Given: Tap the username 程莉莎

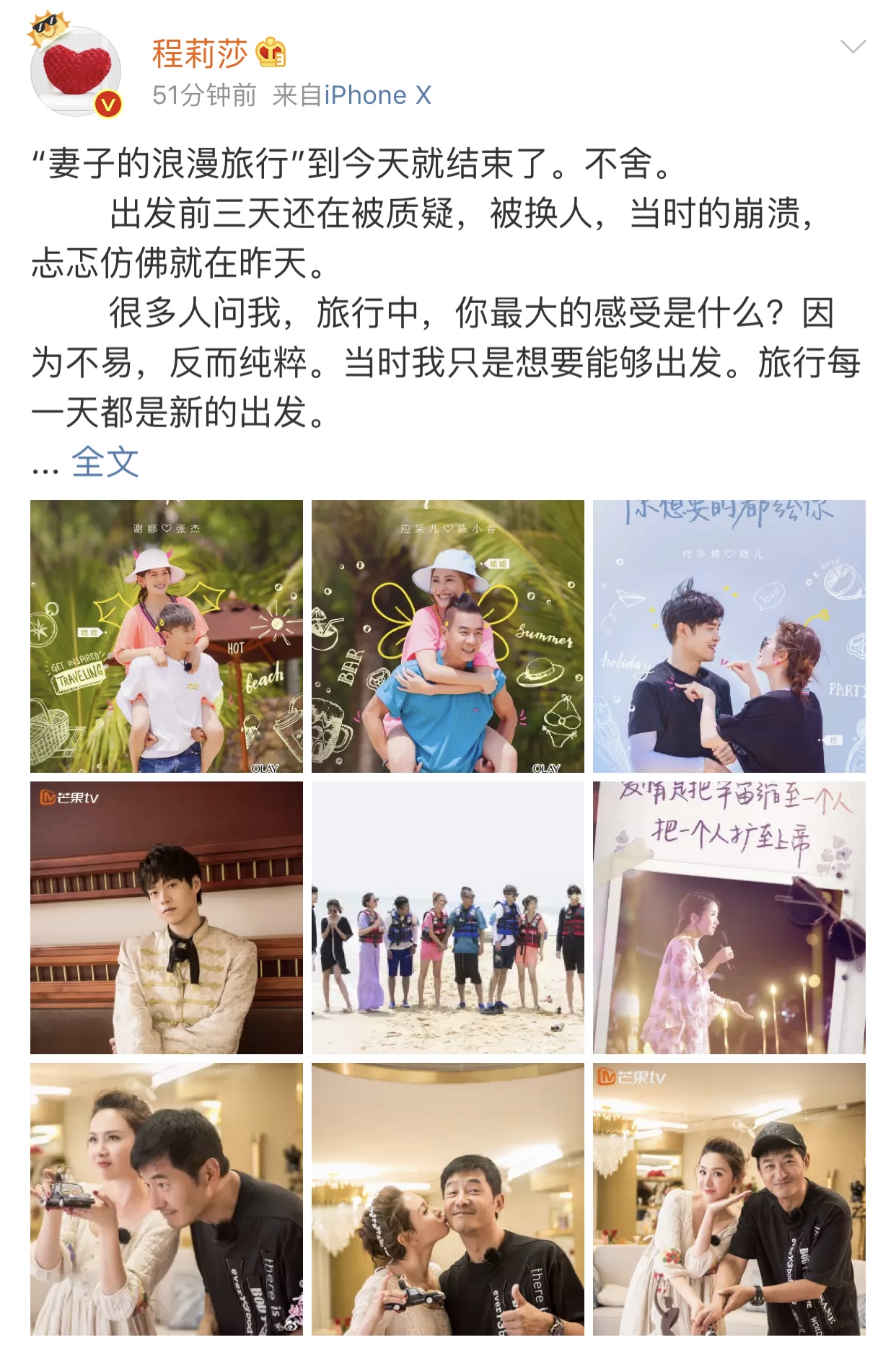Looking at the screenshot, I should click(x=200, y=54).
